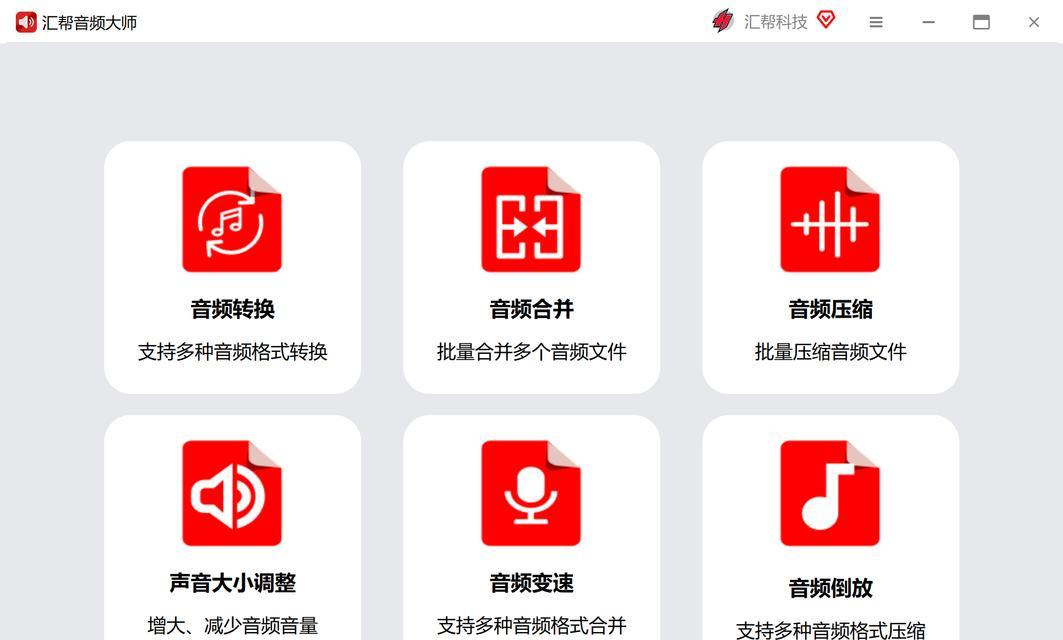Open the 音频压缩 audio compression card
1063x640 pixels.
click(x=830, y=266)
